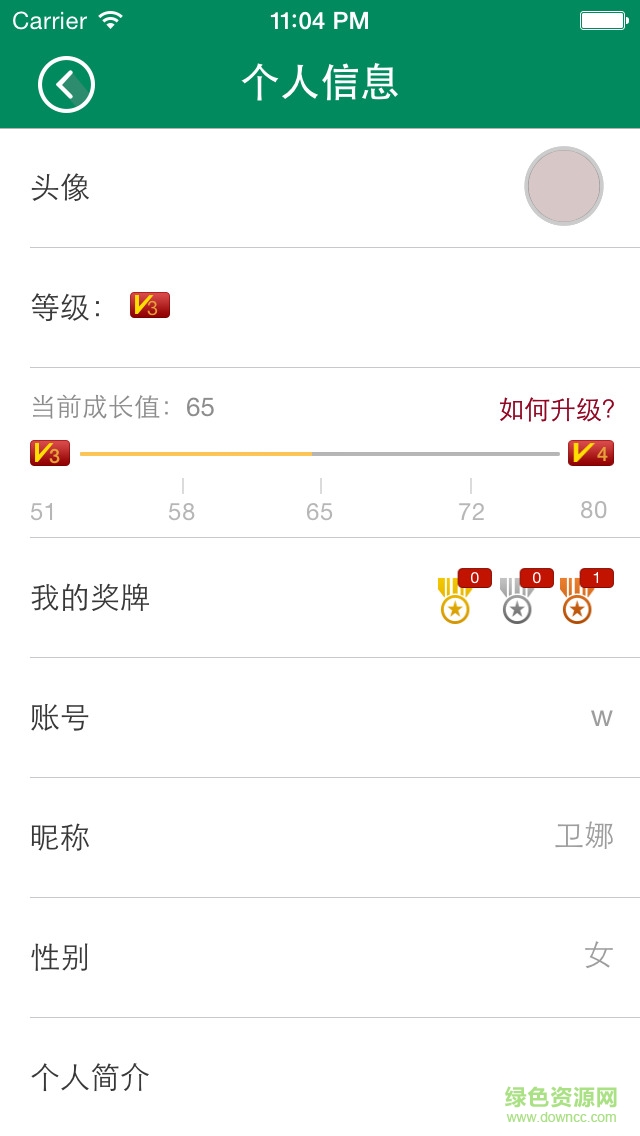Screen dimensions: 640x1136
Task: Select the 性别 gender row
Action: [320, 958]
